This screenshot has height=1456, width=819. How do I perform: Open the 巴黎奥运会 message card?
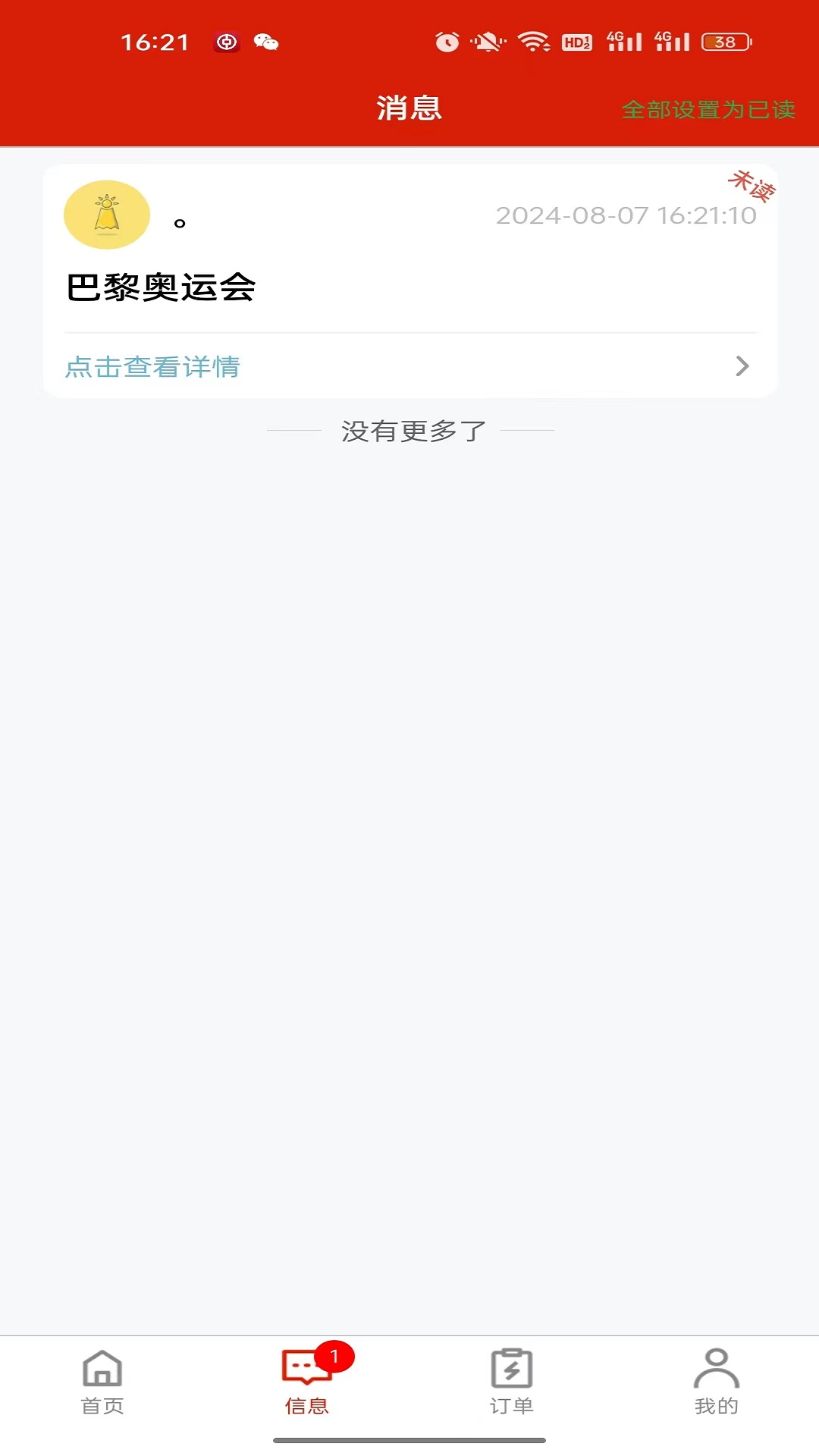410,281
